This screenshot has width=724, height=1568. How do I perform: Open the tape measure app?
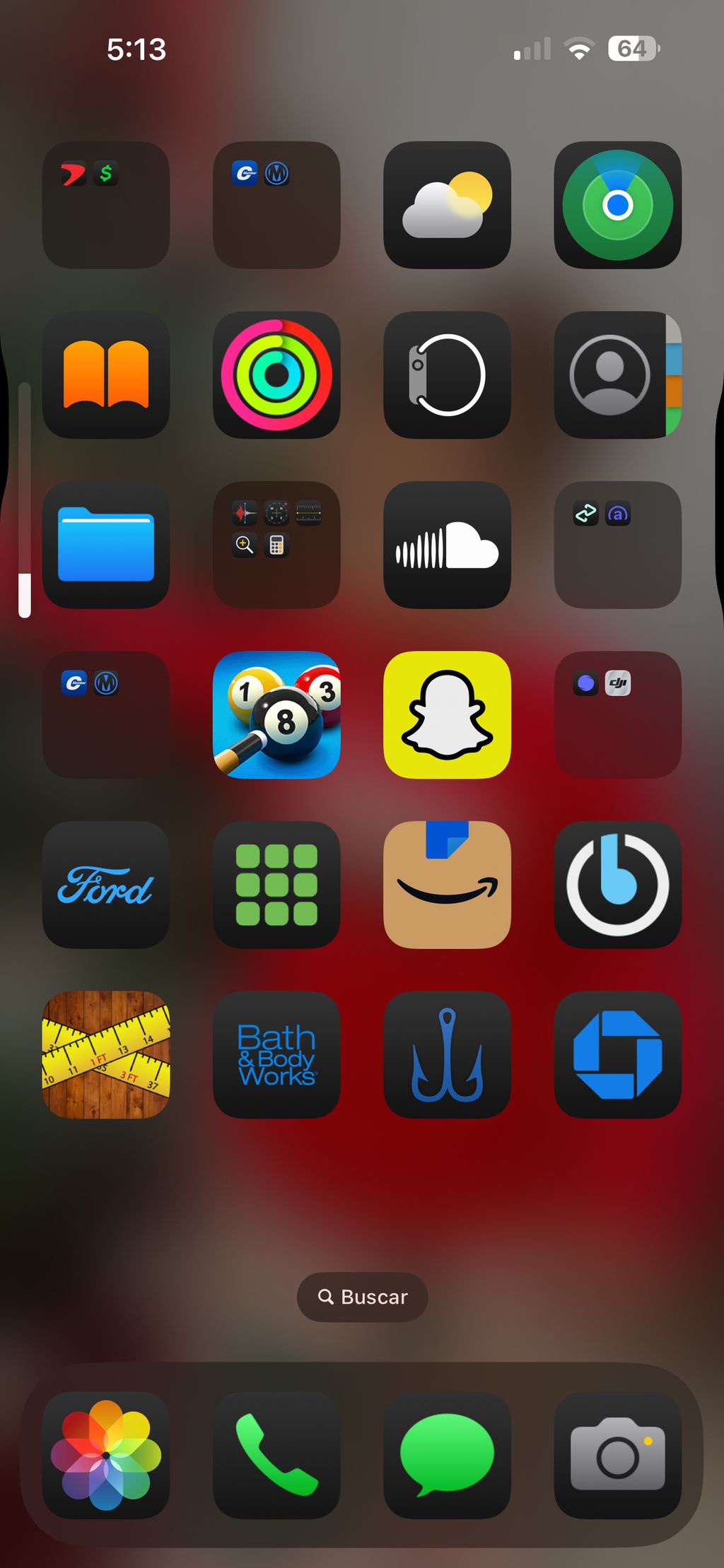(x=106, y=1054)
